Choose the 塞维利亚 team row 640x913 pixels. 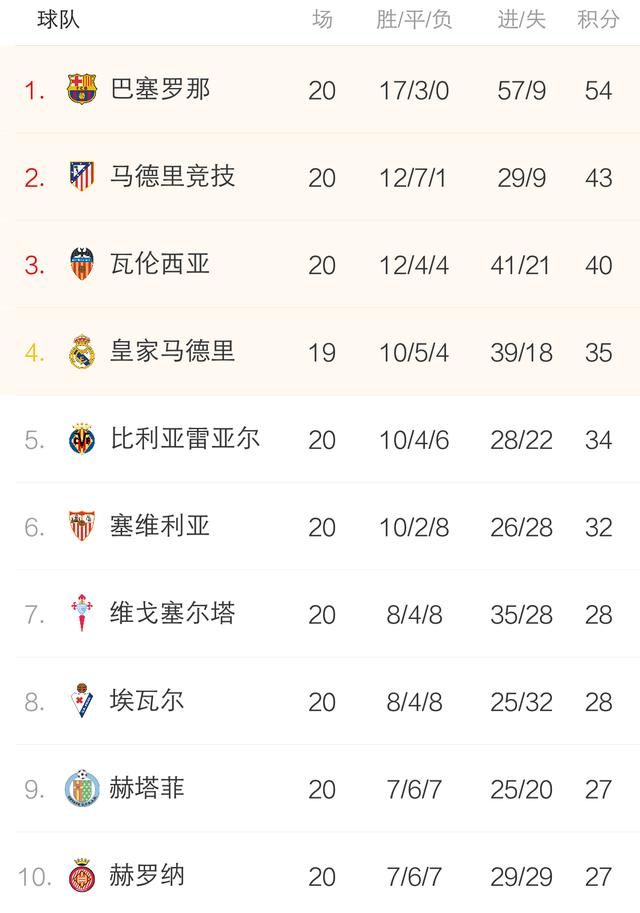point(160,526)
